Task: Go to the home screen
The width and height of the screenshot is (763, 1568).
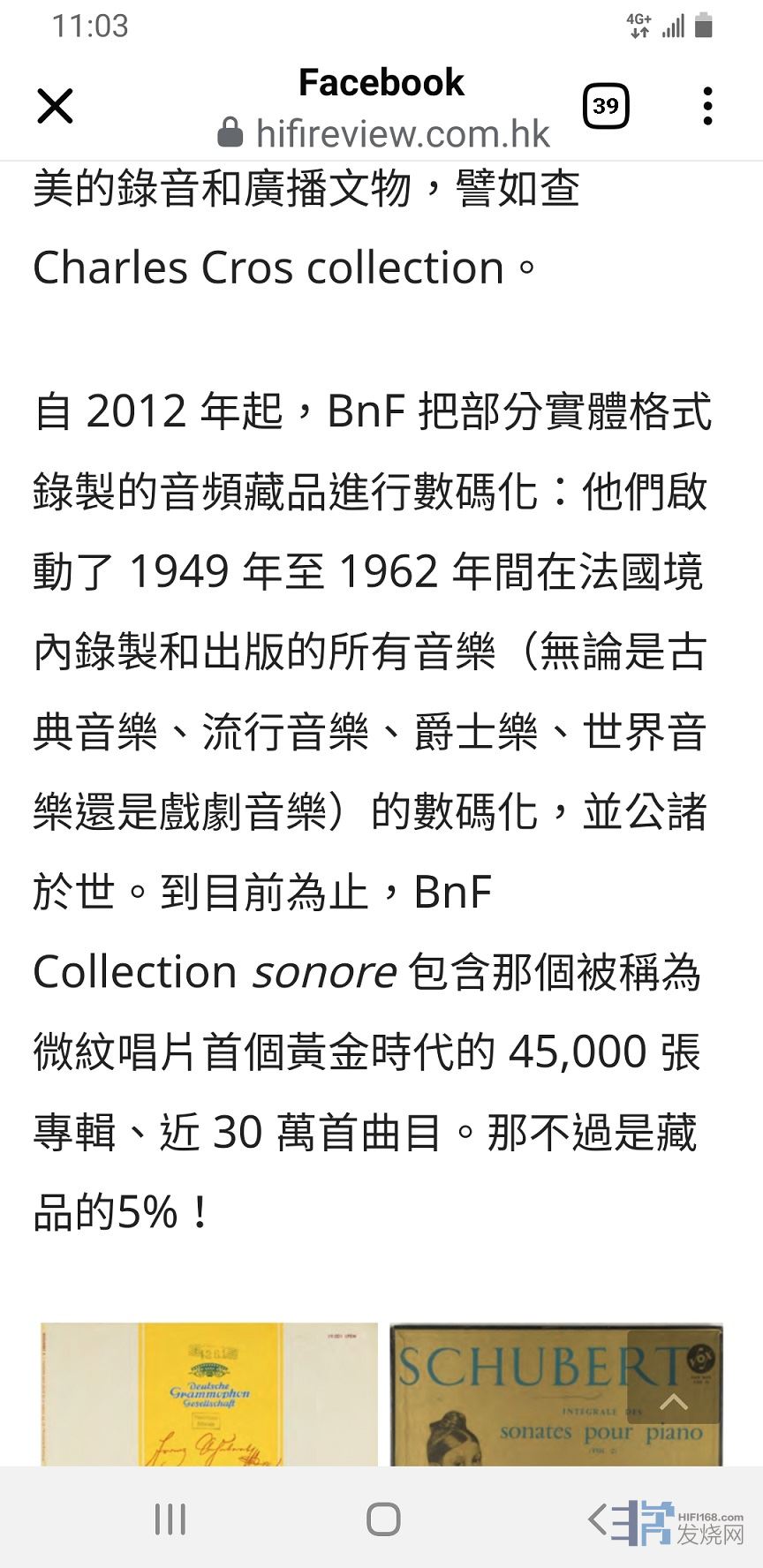Action: 383,1519
